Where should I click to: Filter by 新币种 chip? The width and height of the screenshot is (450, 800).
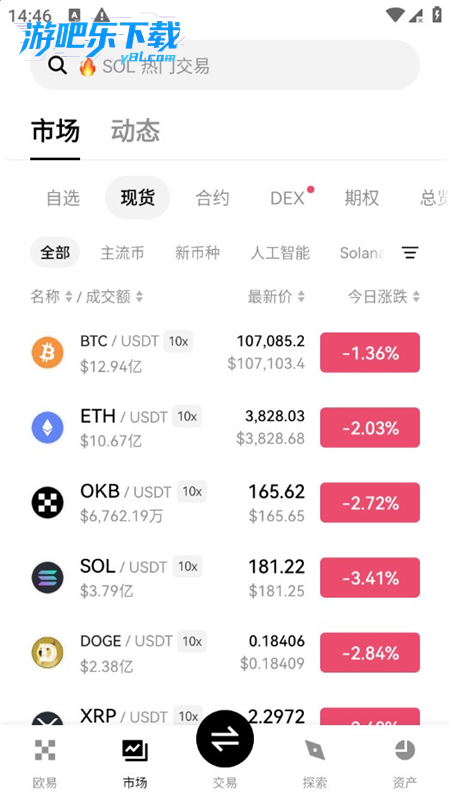tap(197, 253)
